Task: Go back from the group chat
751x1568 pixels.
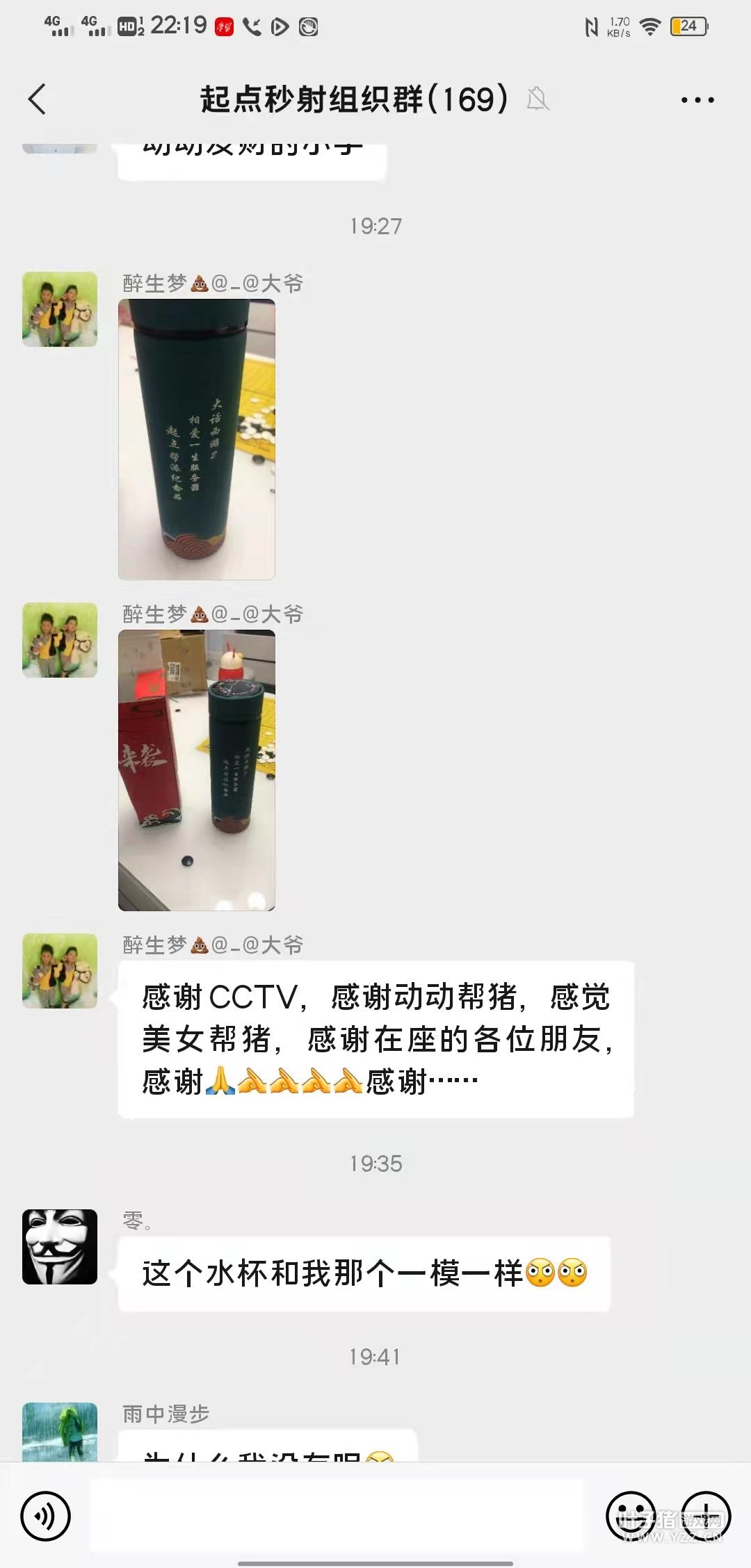Action: (x=38, y=99)
